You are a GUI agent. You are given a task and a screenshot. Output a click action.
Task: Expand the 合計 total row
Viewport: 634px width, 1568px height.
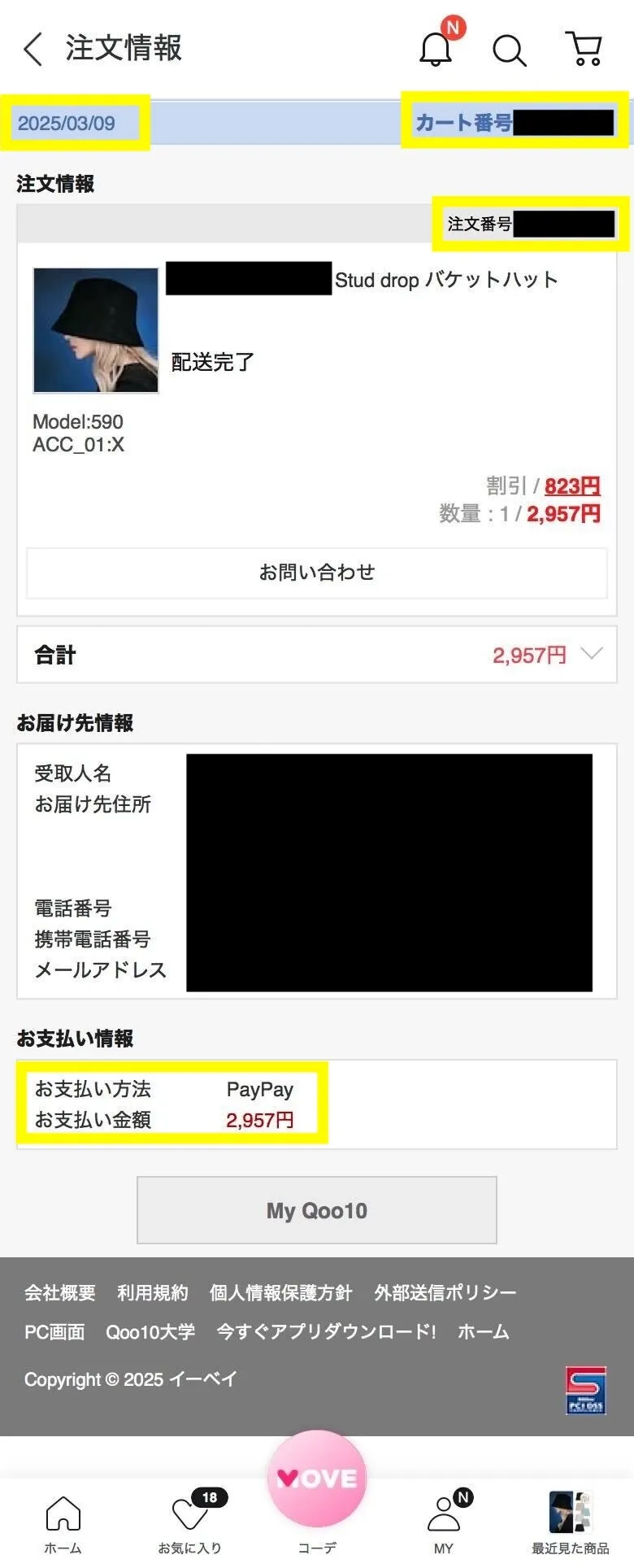point(592,654)
